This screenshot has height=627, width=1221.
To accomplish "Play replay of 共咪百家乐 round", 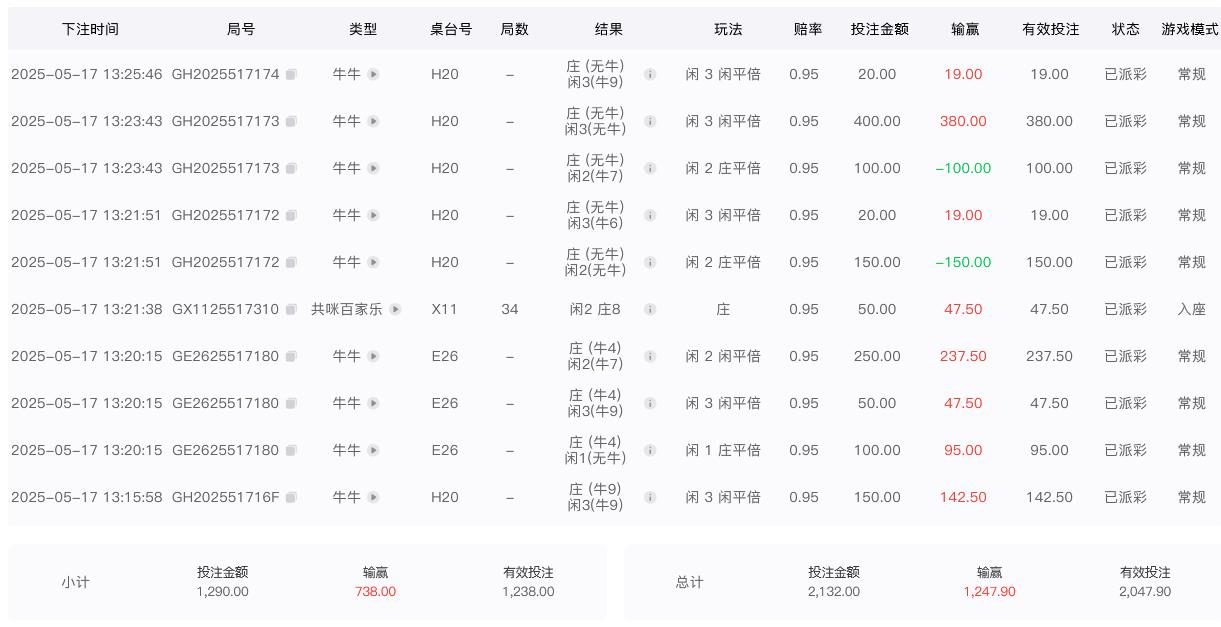I will pyautogui.click(x=395, y=309).
